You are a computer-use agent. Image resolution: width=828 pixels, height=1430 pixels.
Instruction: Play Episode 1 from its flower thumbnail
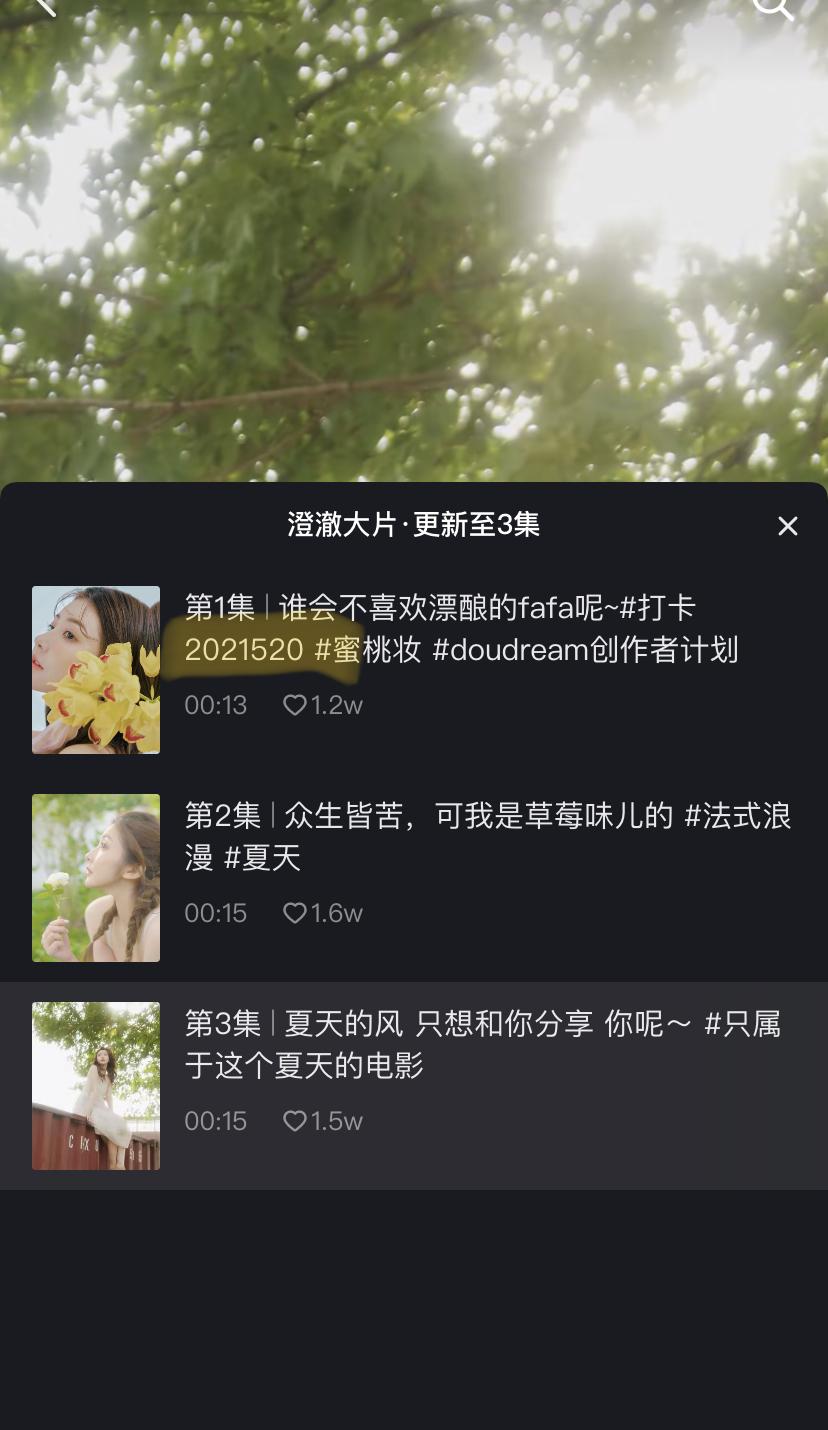point(96,669)
